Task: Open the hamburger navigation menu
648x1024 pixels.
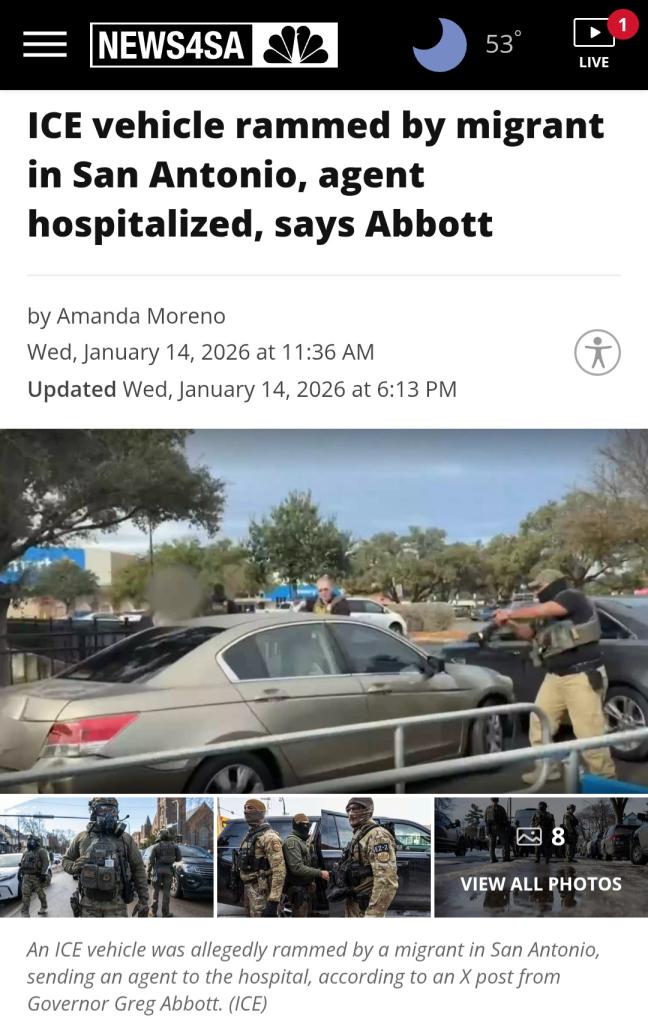Action: (x=44, y=45)
